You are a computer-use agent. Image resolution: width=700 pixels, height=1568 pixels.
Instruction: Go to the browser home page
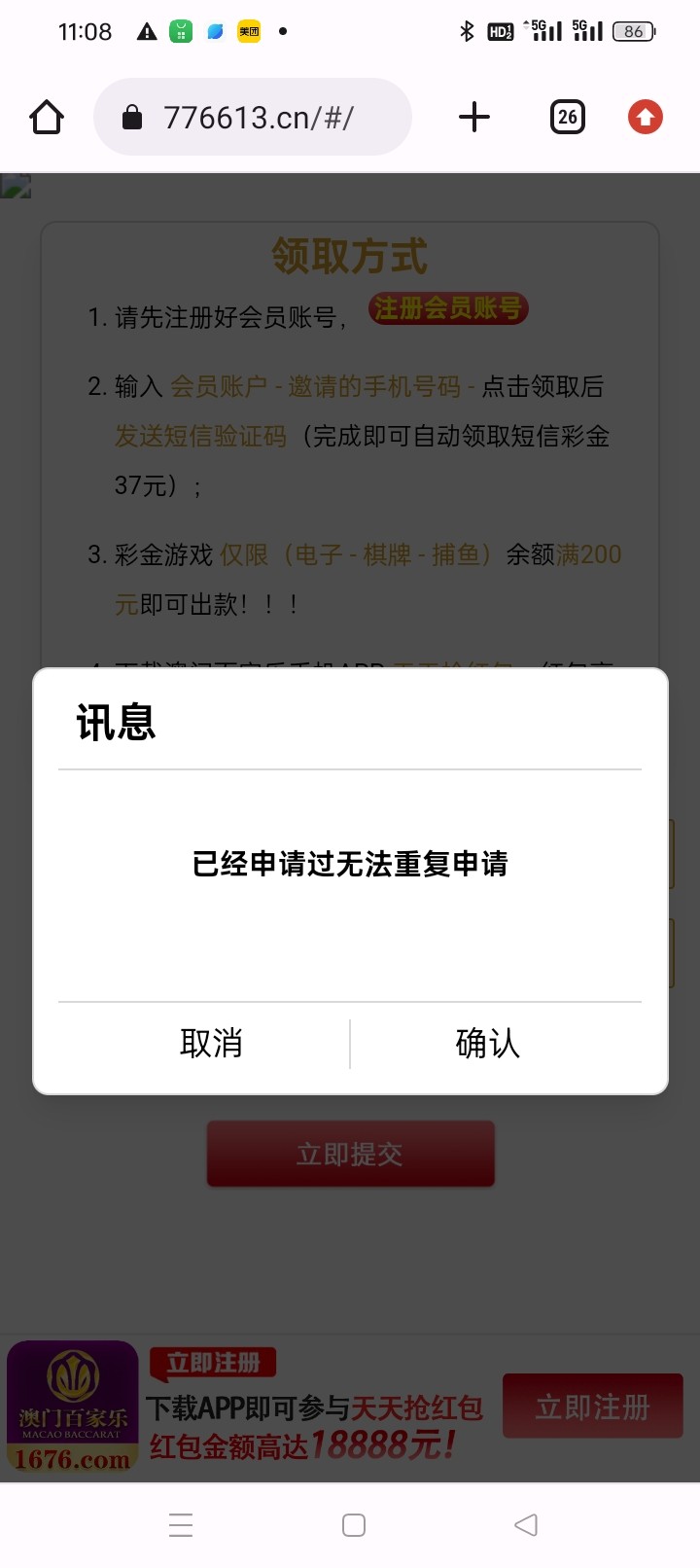[47, 118]
